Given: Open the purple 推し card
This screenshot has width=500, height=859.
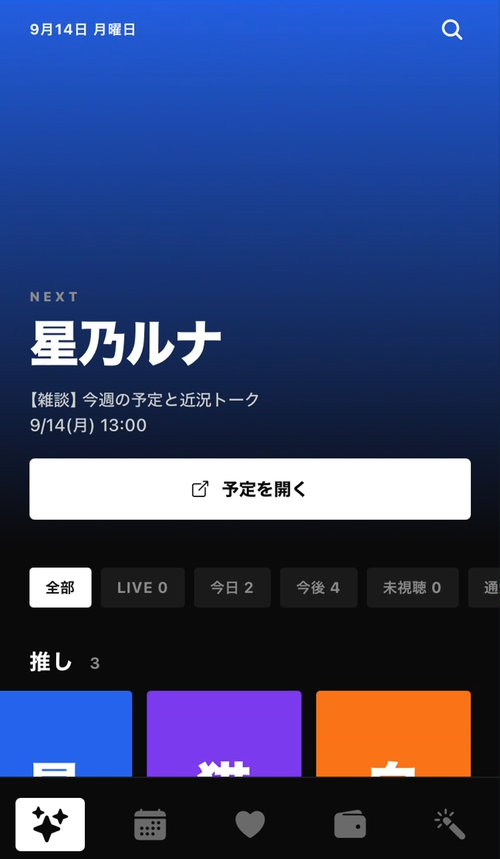Looking at the screenshot, I should (x=224, y=734).
